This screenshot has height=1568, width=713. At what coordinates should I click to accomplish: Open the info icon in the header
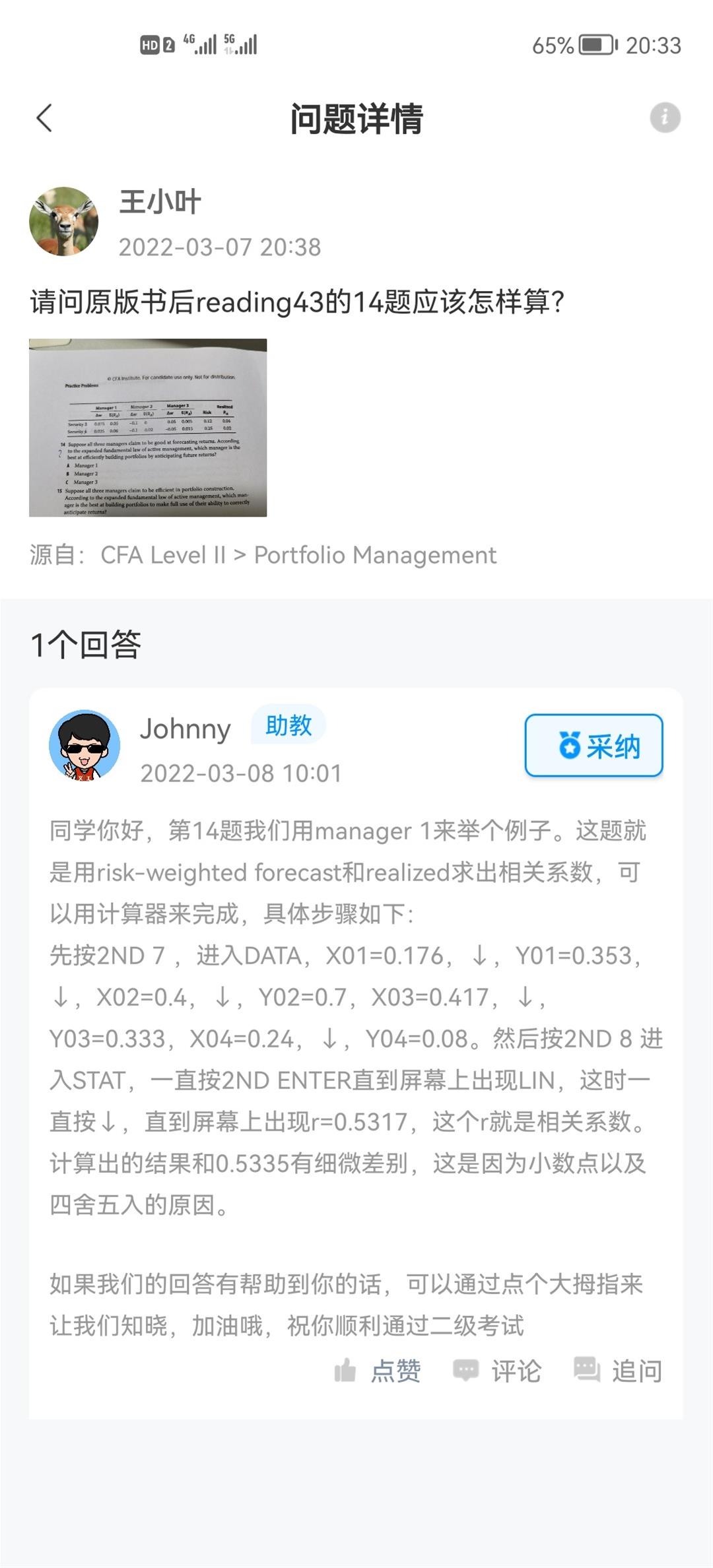[x=665, y=117]
